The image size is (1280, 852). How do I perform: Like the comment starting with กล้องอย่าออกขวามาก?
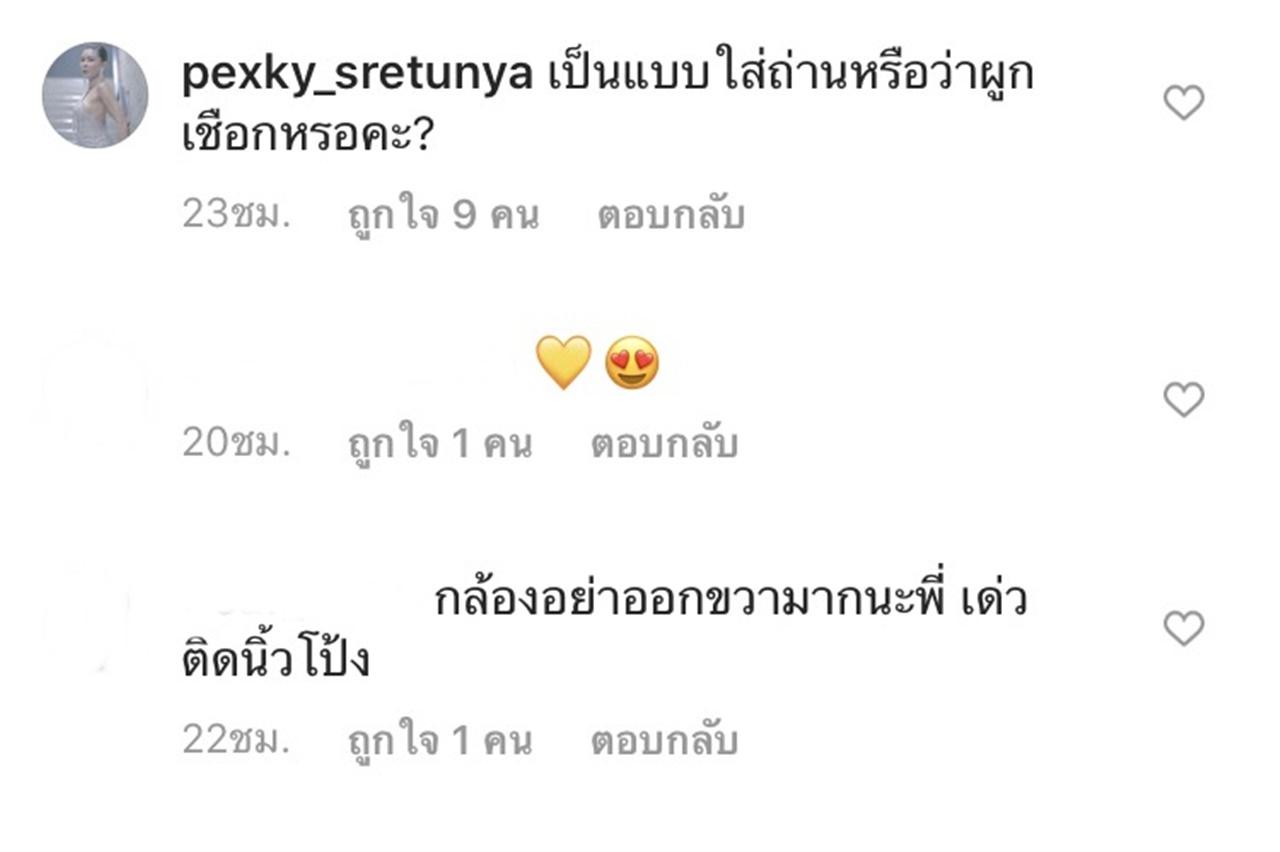point(1184,628)
